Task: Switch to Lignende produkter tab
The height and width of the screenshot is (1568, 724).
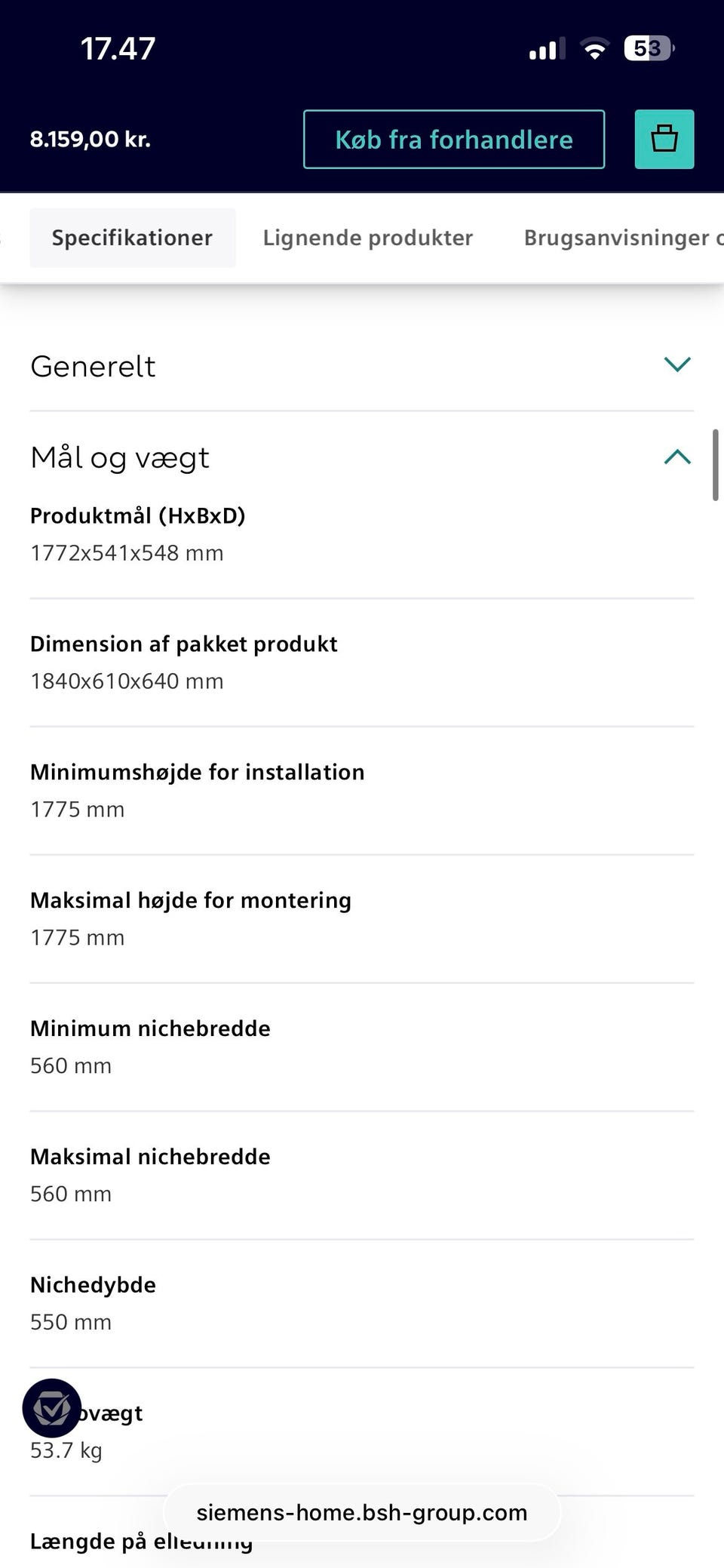Action: click(367, 238)
